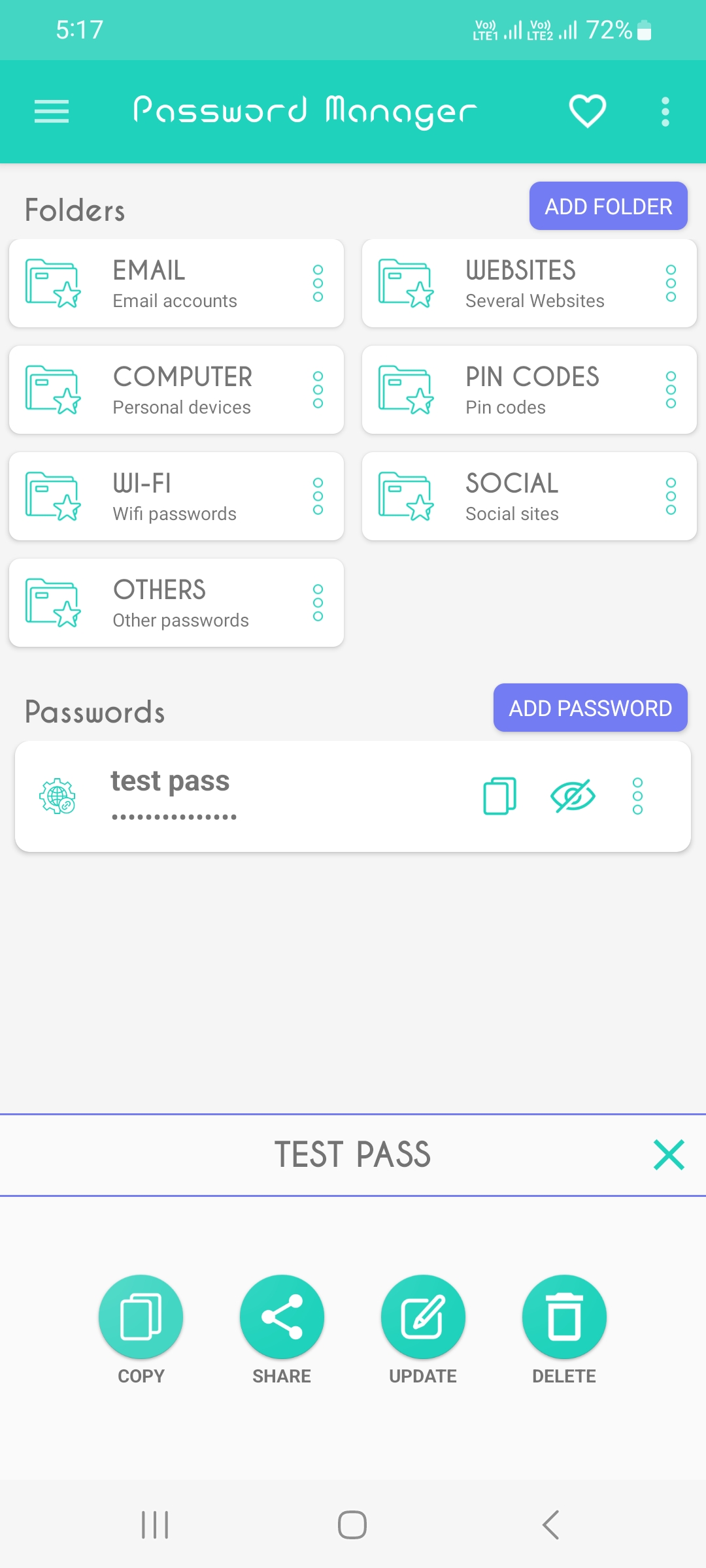Add a new password
This screenshot has height=1568, width=706.
click(590, 708)
